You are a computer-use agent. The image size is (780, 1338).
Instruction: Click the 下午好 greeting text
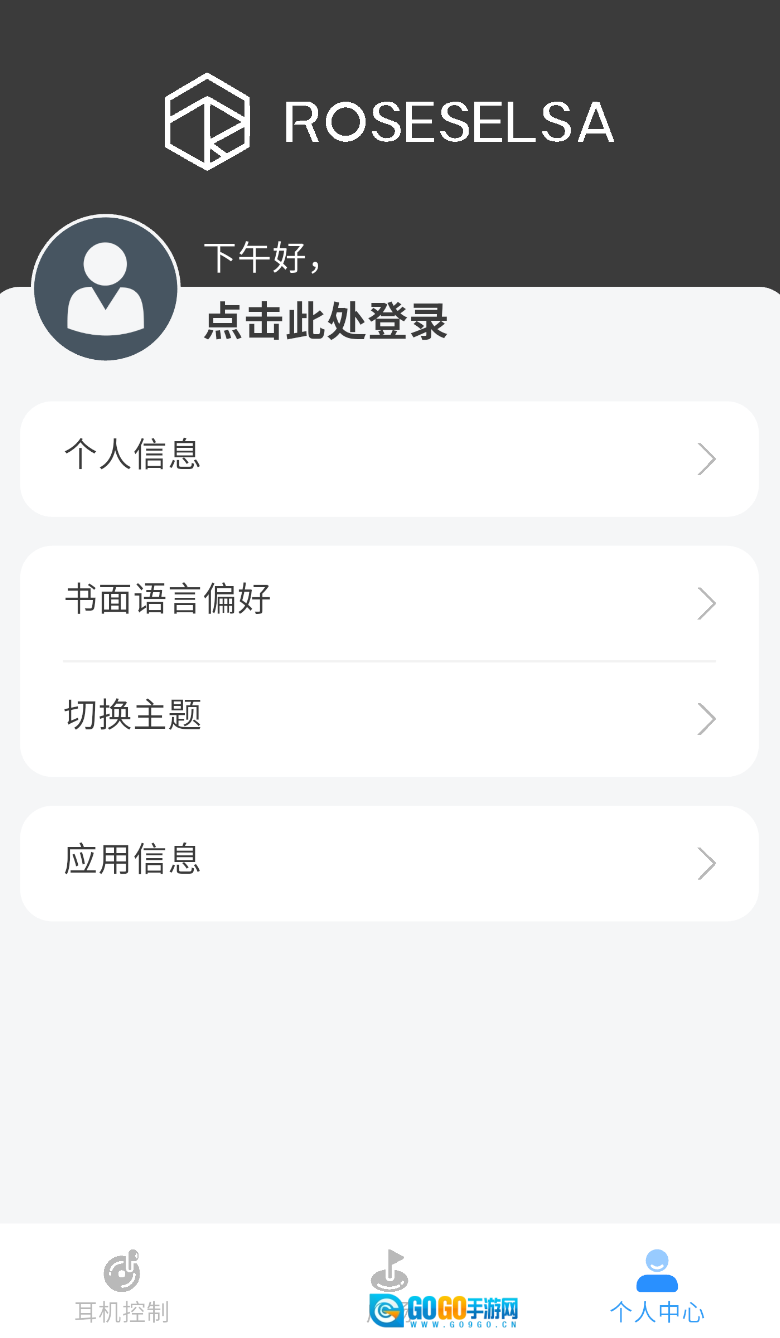pos(260,256)
